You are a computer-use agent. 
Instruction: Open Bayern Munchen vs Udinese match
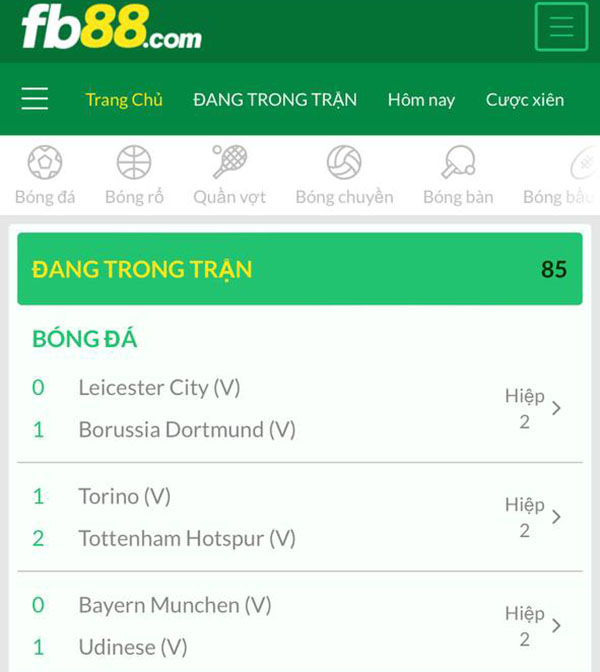[x=299, y=626]
